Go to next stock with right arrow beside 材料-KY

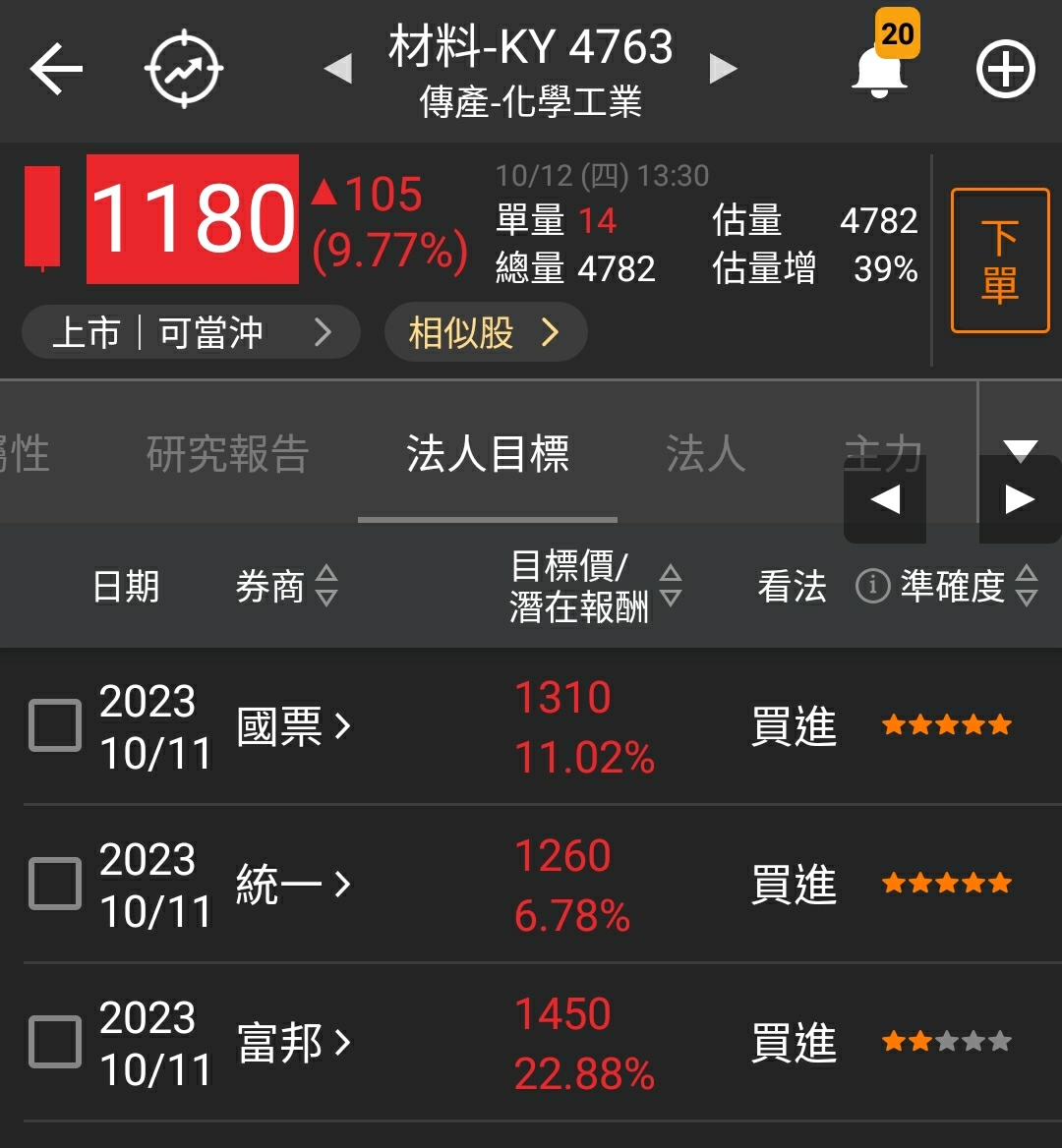pos(725,69)
